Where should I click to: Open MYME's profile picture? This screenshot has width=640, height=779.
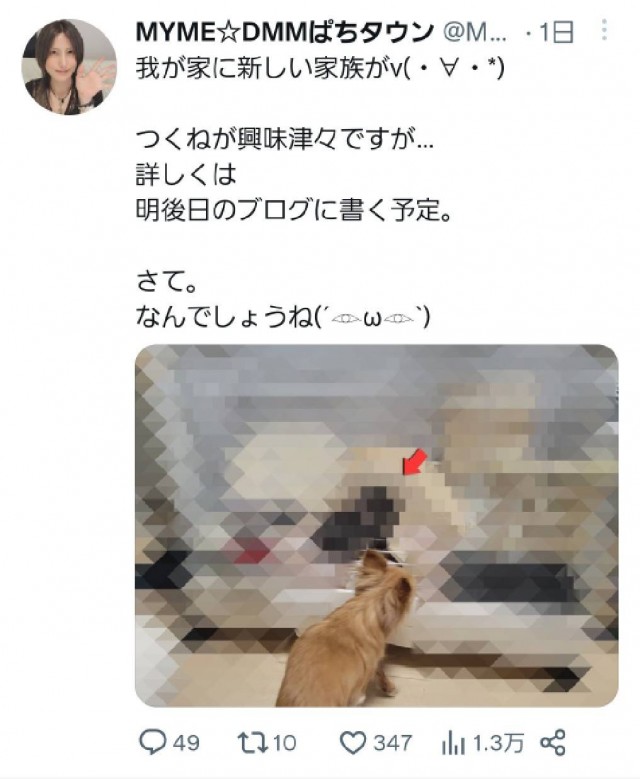69,65
